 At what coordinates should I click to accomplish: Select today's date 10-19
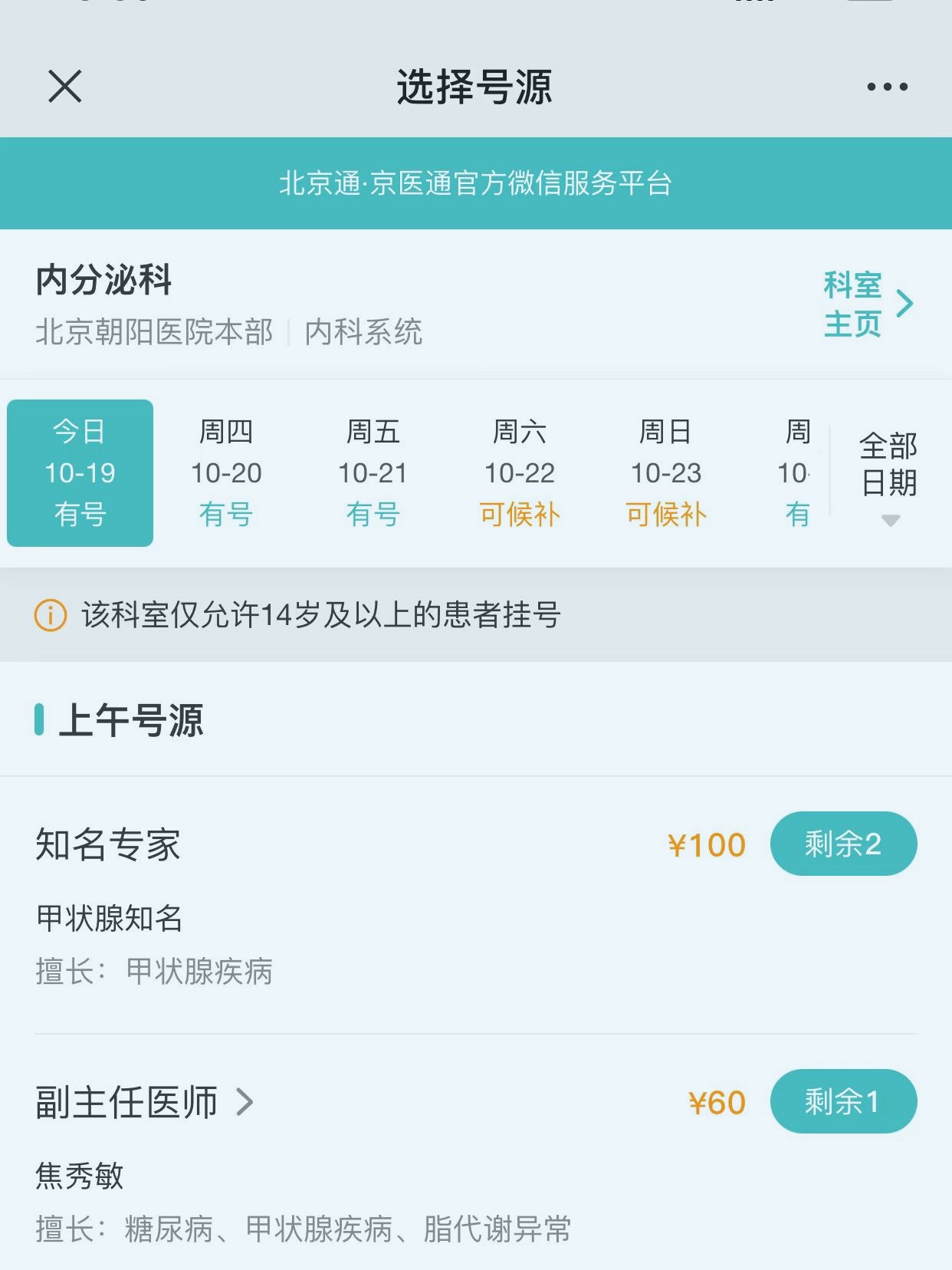click(x=80, y=472)
